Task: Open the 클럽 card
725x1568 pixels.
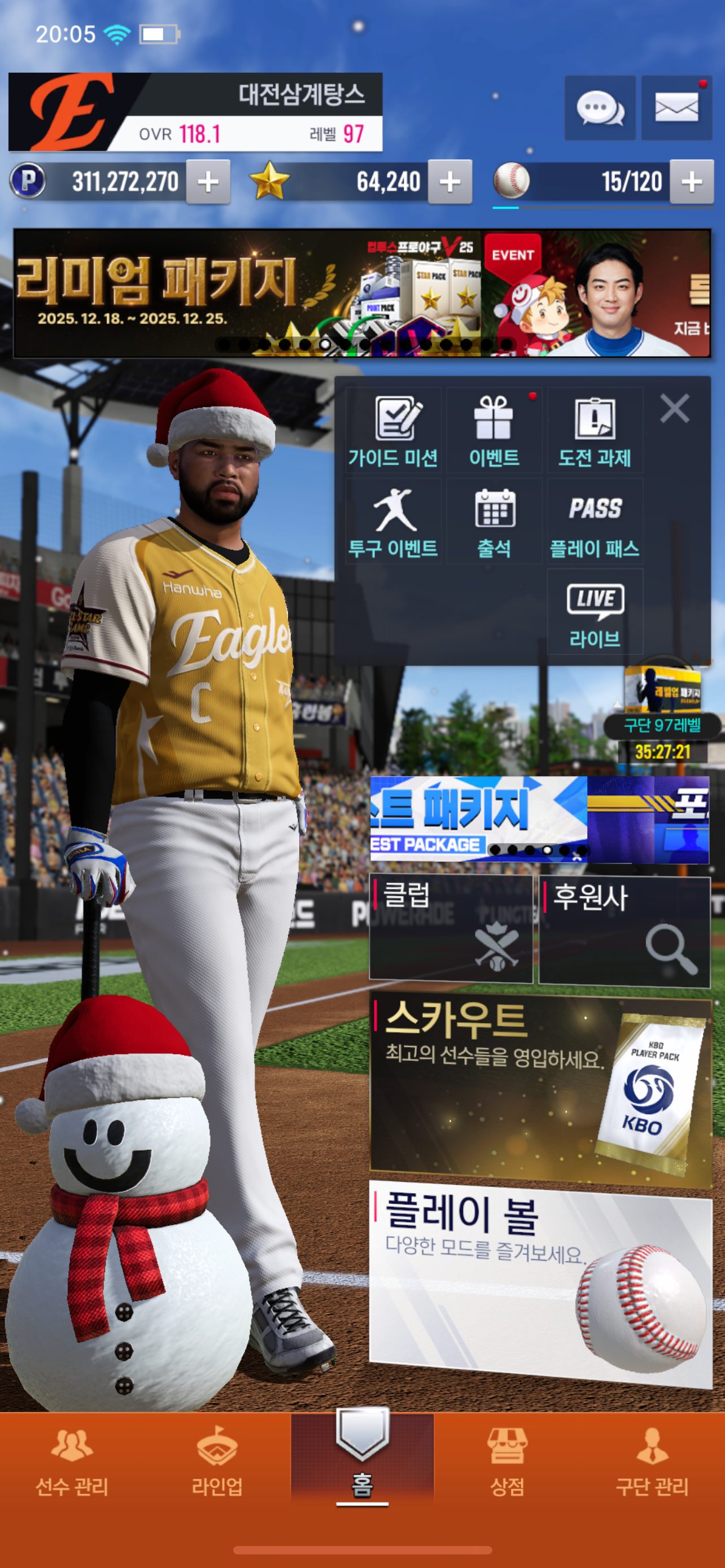Action: pos(451,929)
